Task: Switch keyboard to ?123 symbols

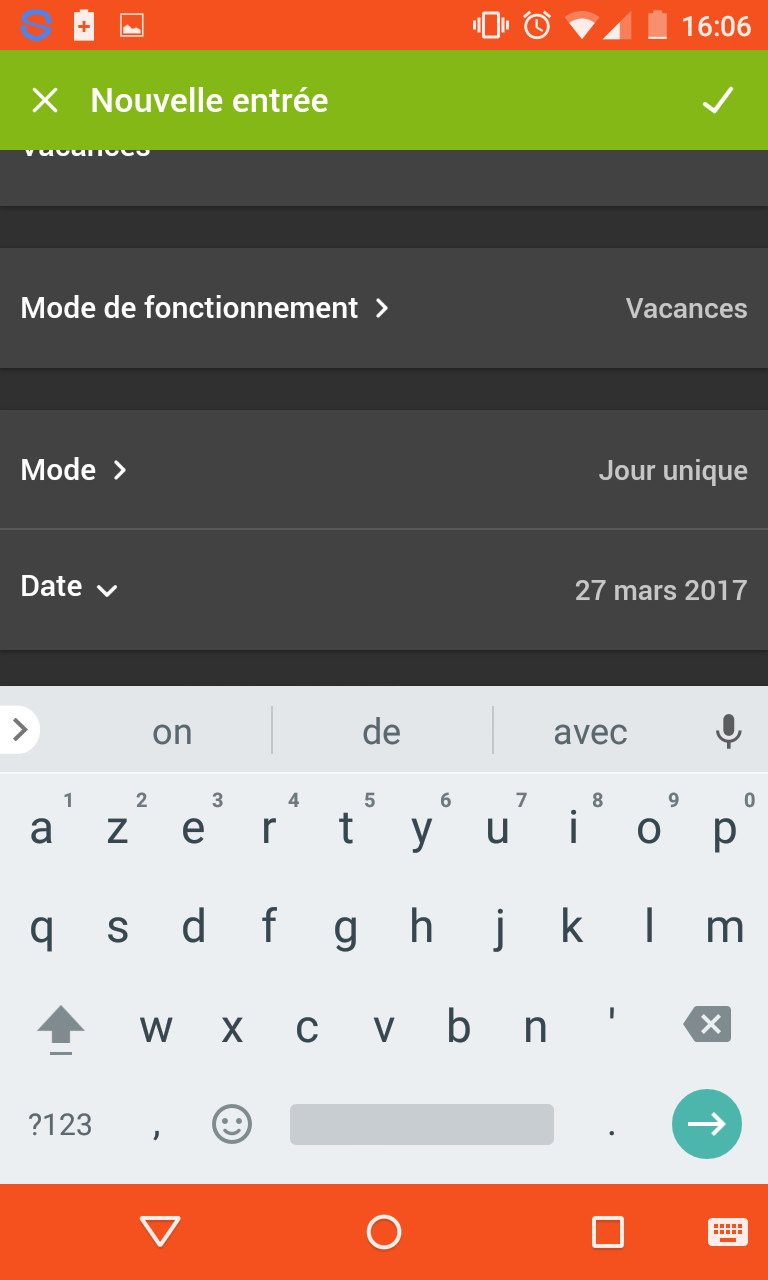Action: pos(60,1124)
